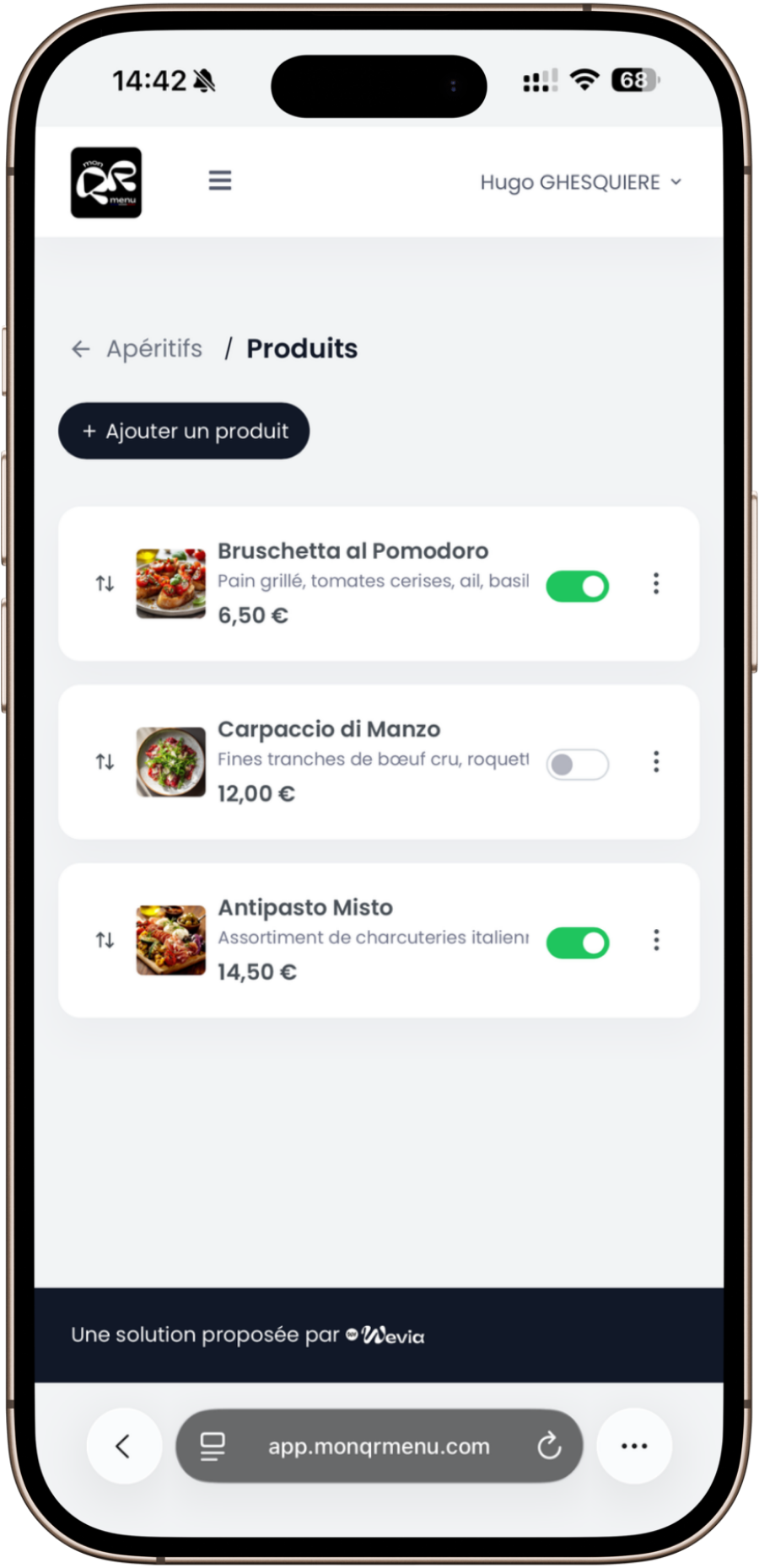This screenshot has width=759, height=1568.
Task: Open the Antipasto Misto product card
Action: pos(305,908)
